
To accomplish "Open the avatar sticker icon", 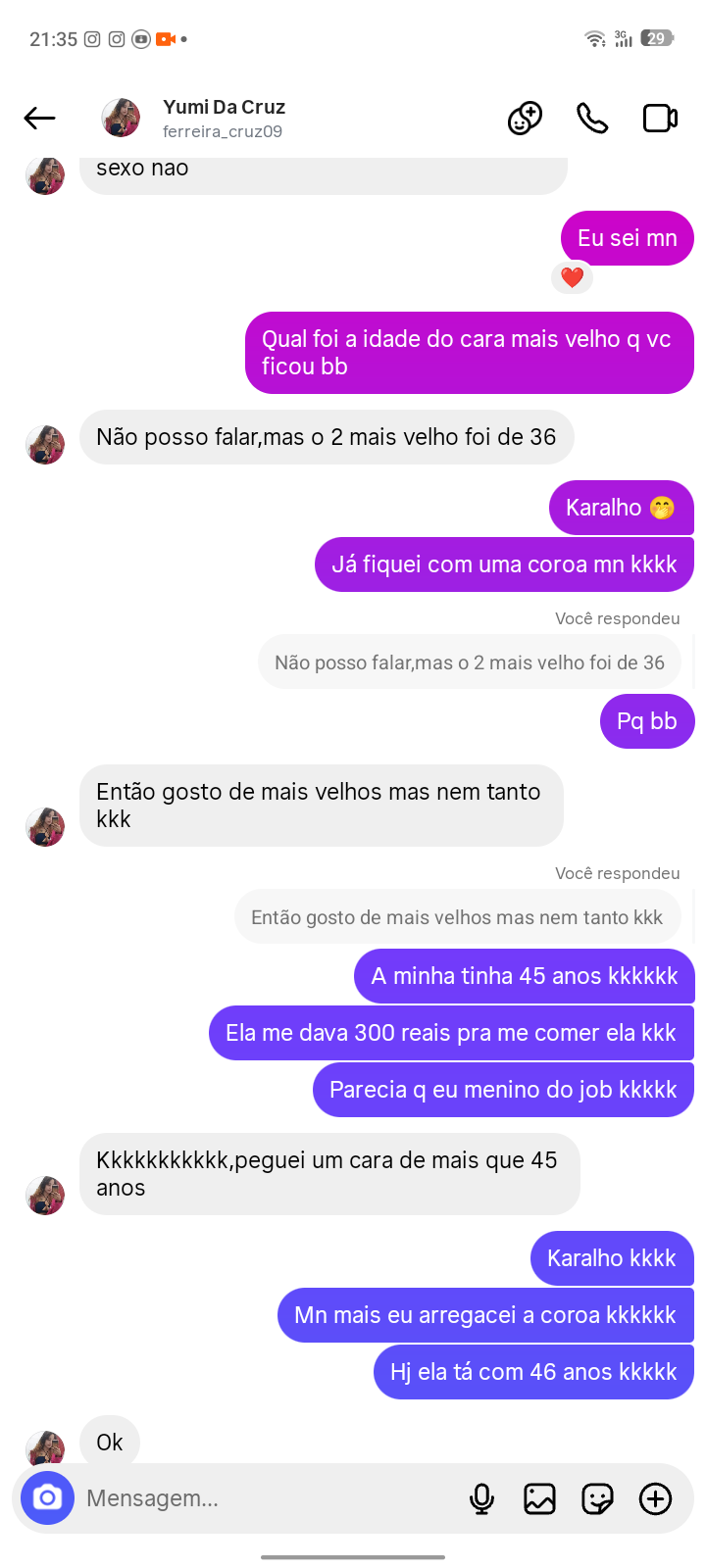I will pos(525,119).
